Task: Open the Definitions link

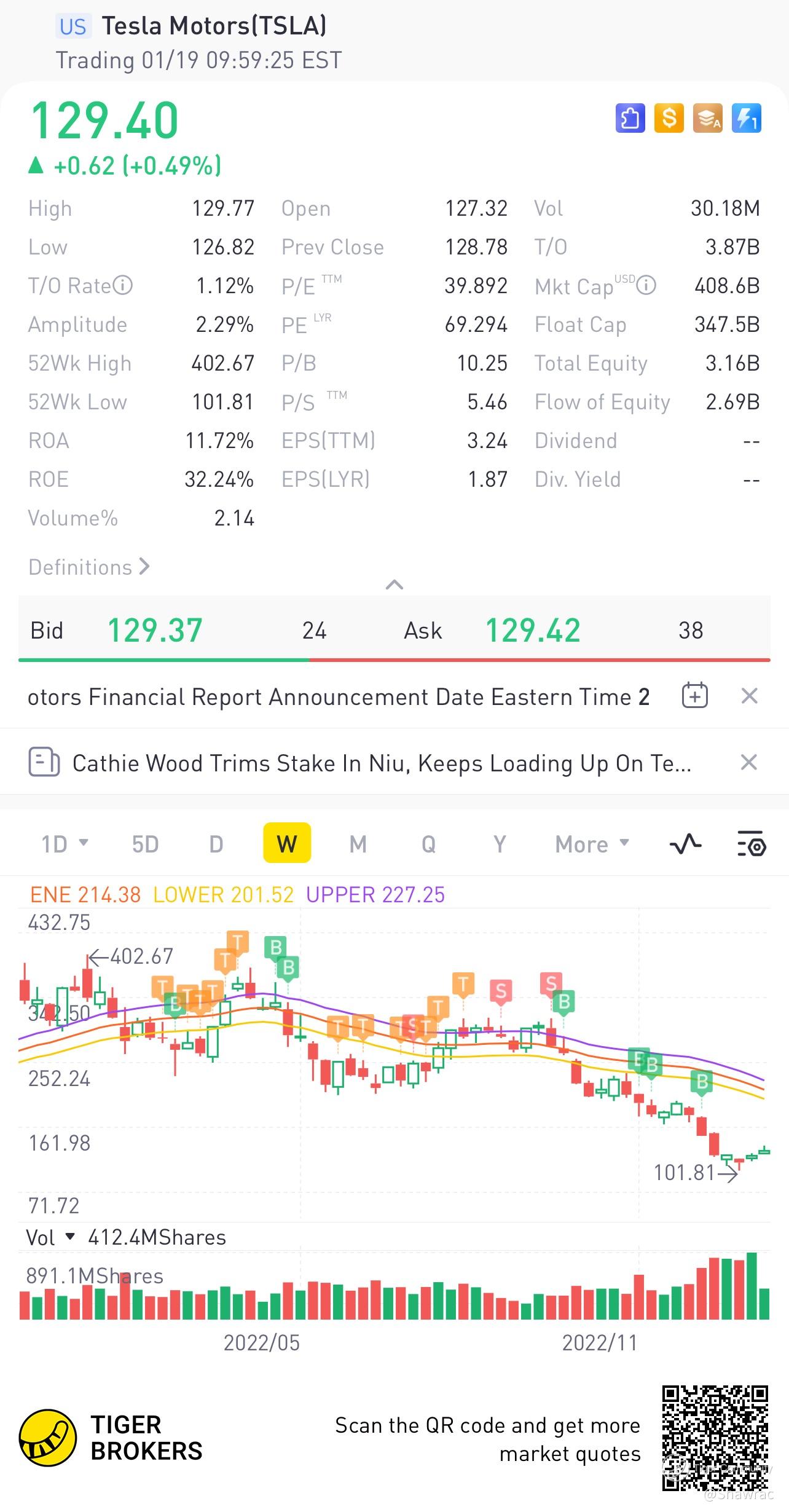Action: [x=89, y=567]
